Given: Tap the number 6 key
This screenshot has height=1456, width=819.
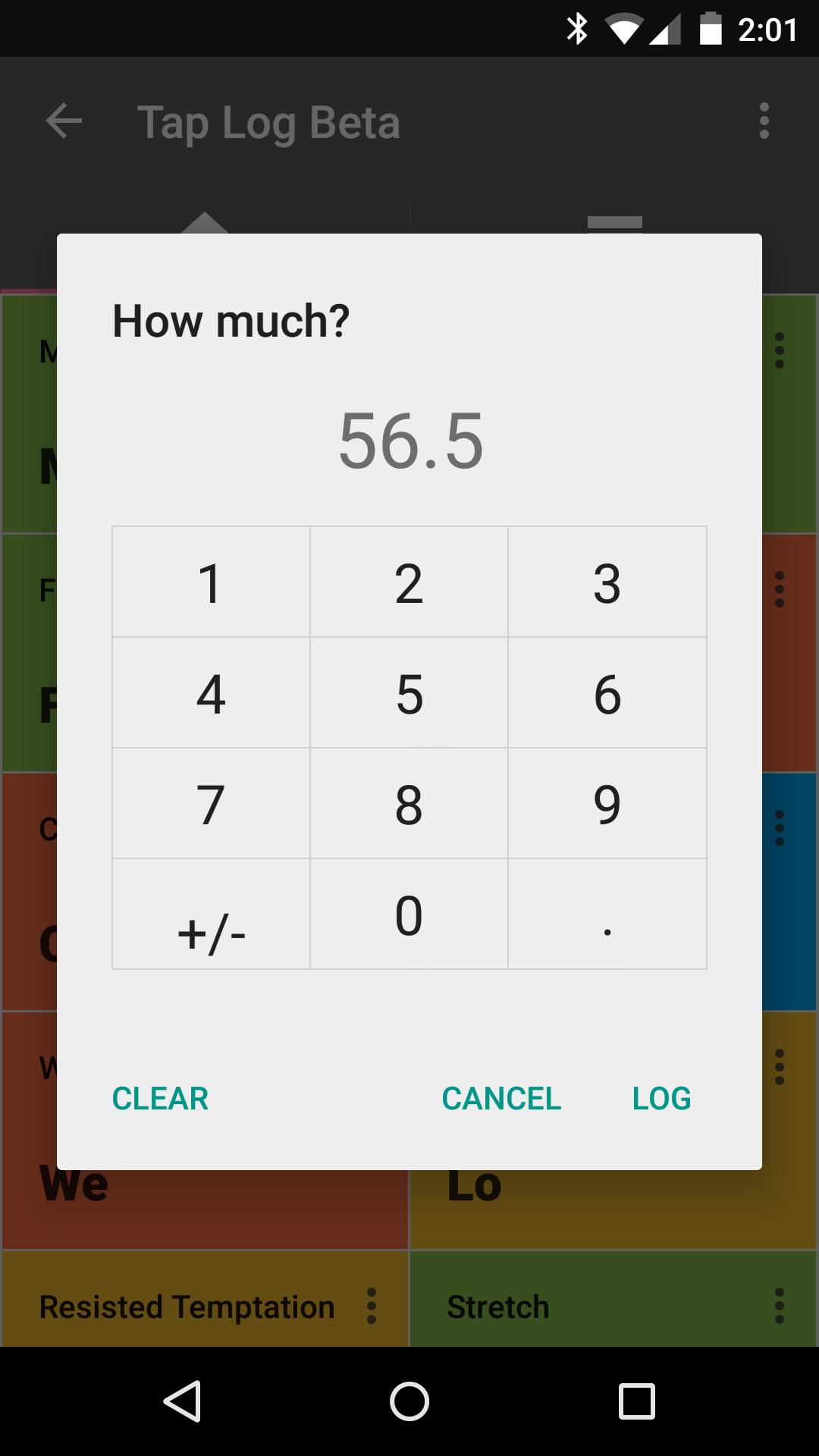Looking at the screenshot, I should point(607,693).
